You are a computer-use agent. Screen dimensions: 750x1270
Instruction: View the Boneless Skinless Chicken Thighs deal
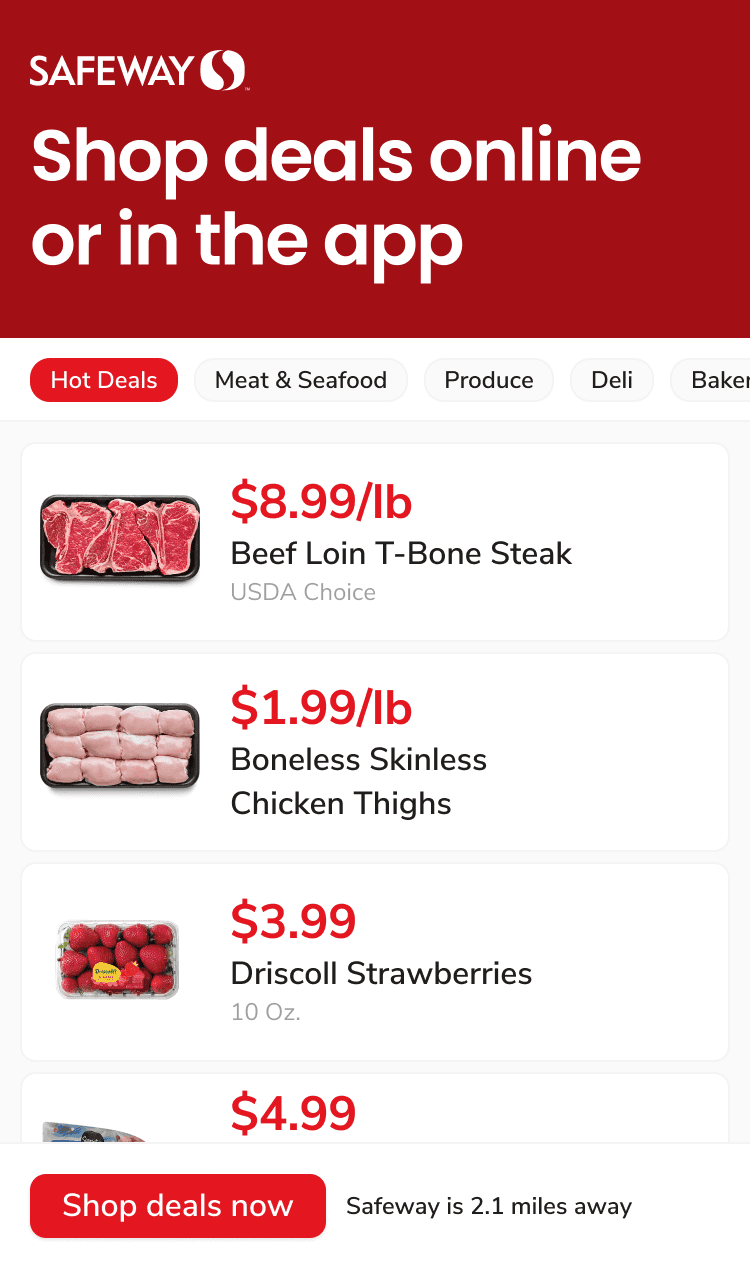(x=375, y=752)
